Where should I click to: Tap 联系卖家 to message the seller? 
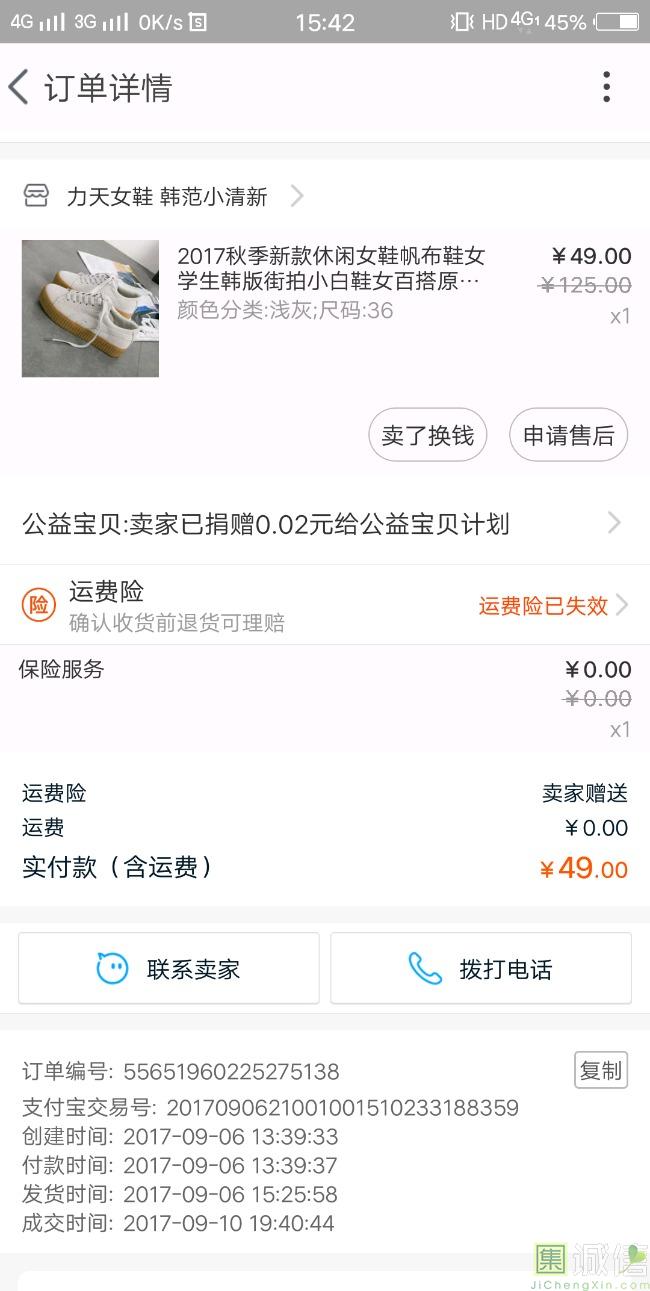169,968
